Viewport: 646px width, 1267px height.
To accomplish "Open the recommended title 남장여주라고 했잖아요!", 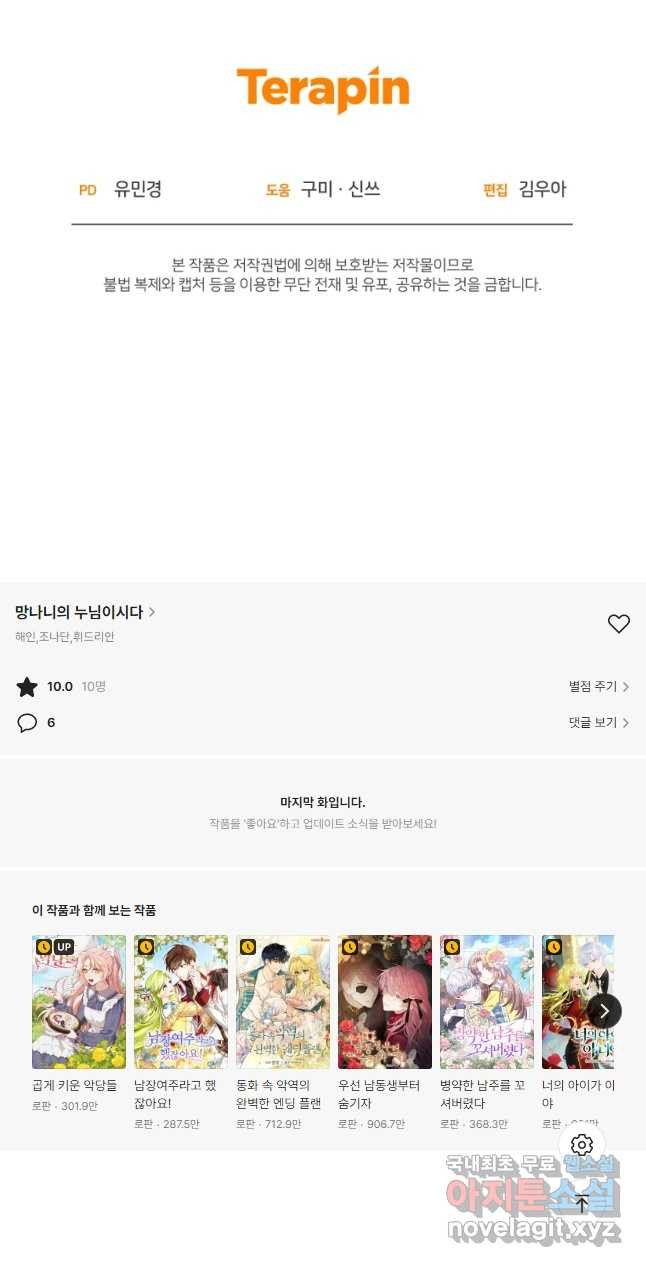I will pyautogui.click(x=181, y=1002).
